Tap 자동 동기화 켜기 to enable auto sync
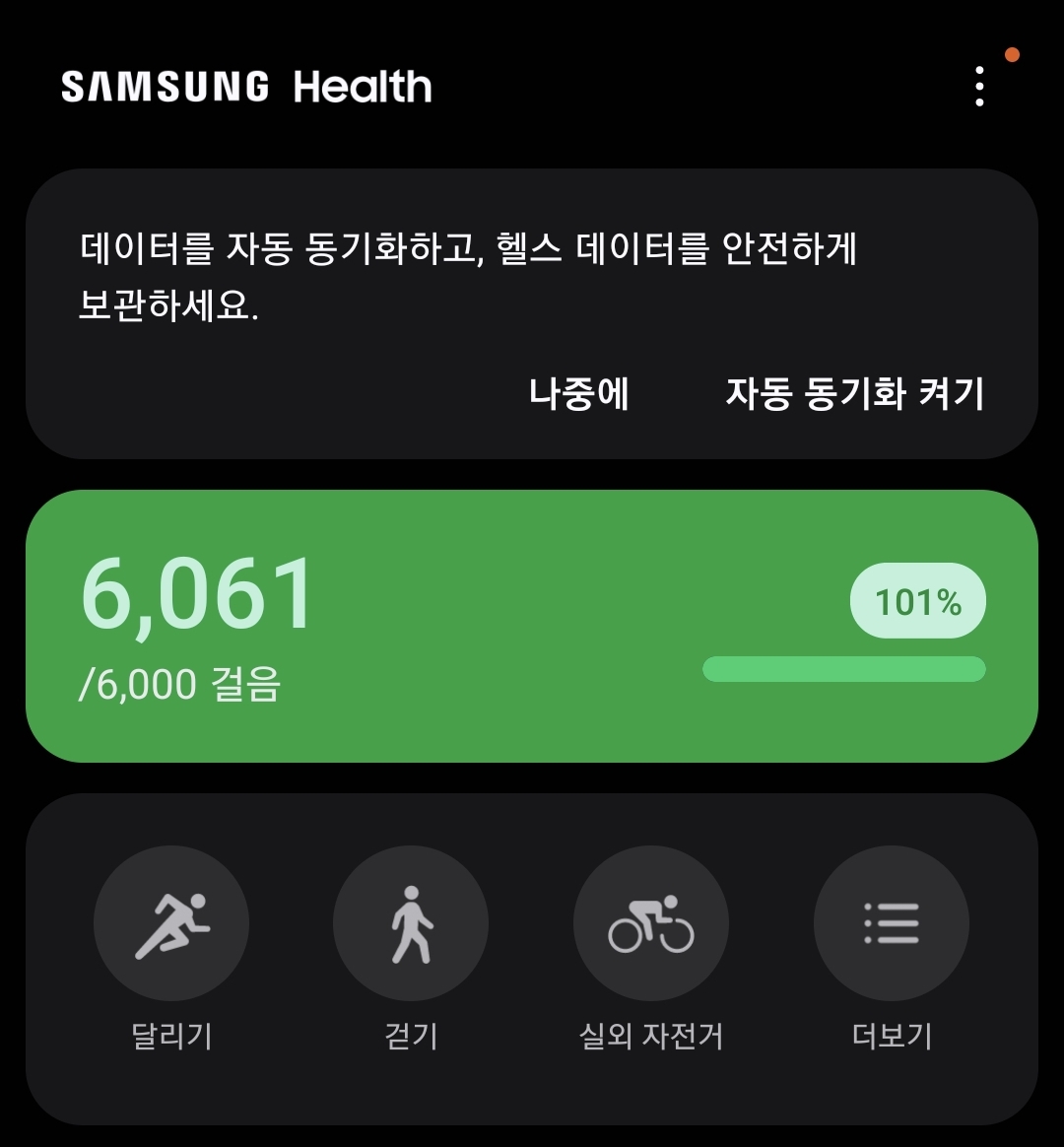The height and width of the screenshot is (1147, 1064). pos(854,393)
